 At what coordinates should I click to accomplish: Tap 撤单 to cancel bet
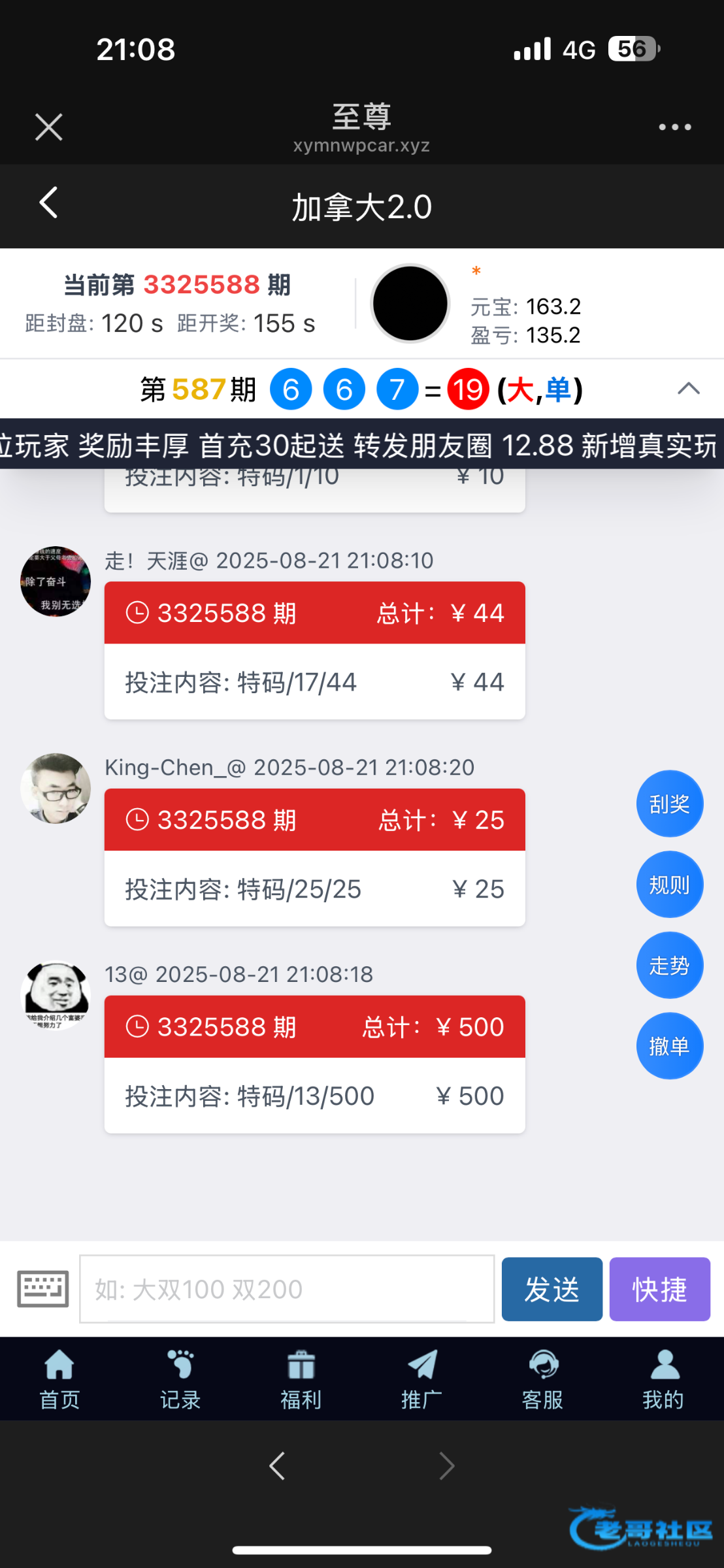pyautogui.click(x=669, y=1046)
